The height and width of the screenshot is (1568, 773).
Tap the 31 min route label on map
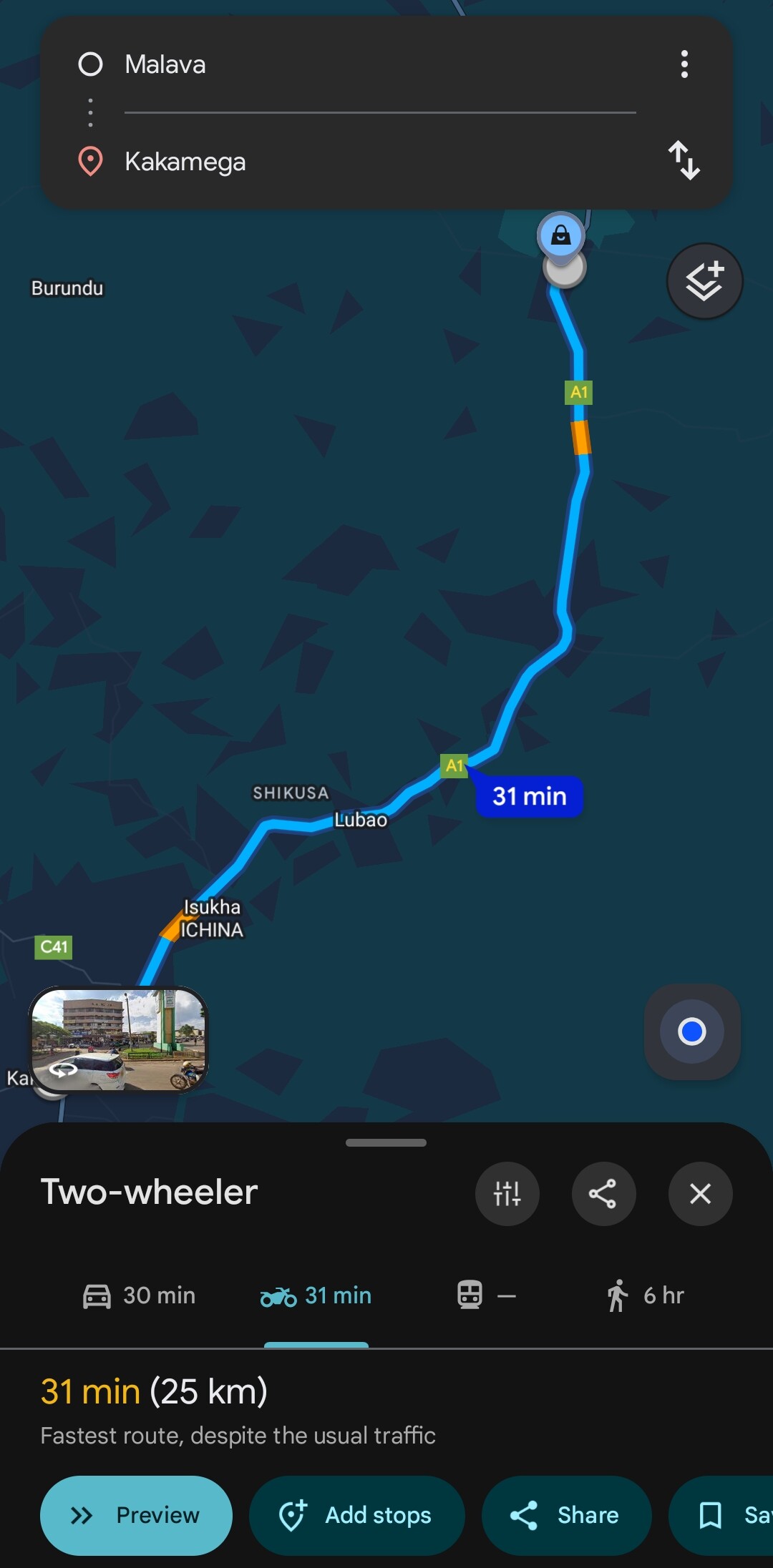(x=529, y=796)
